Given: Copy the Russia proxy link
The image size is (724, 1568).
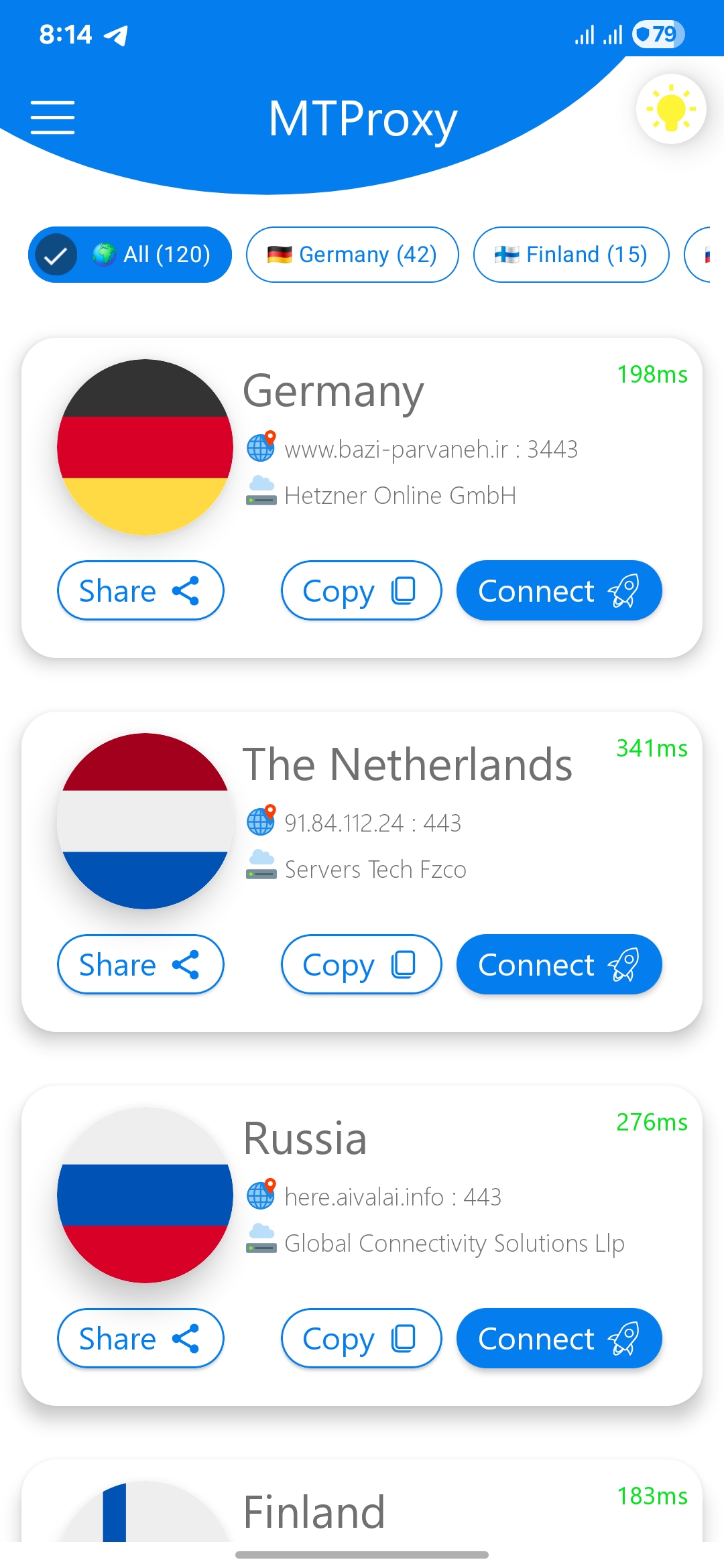Looking at the screenshot, I should click(361, 1339).
